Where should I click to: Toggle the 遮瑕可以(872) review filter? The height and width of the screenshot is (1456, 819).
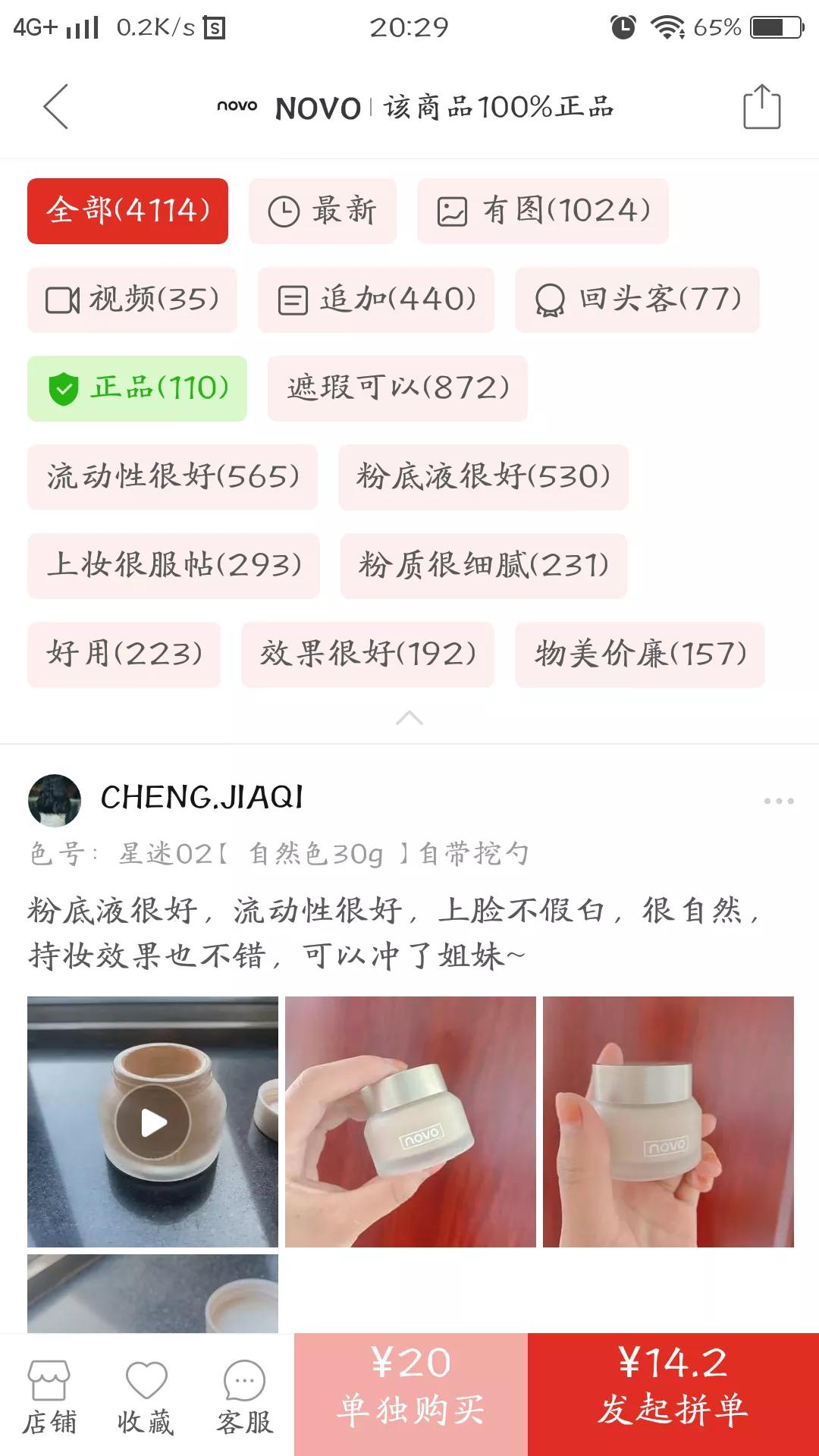pos(397,389)
